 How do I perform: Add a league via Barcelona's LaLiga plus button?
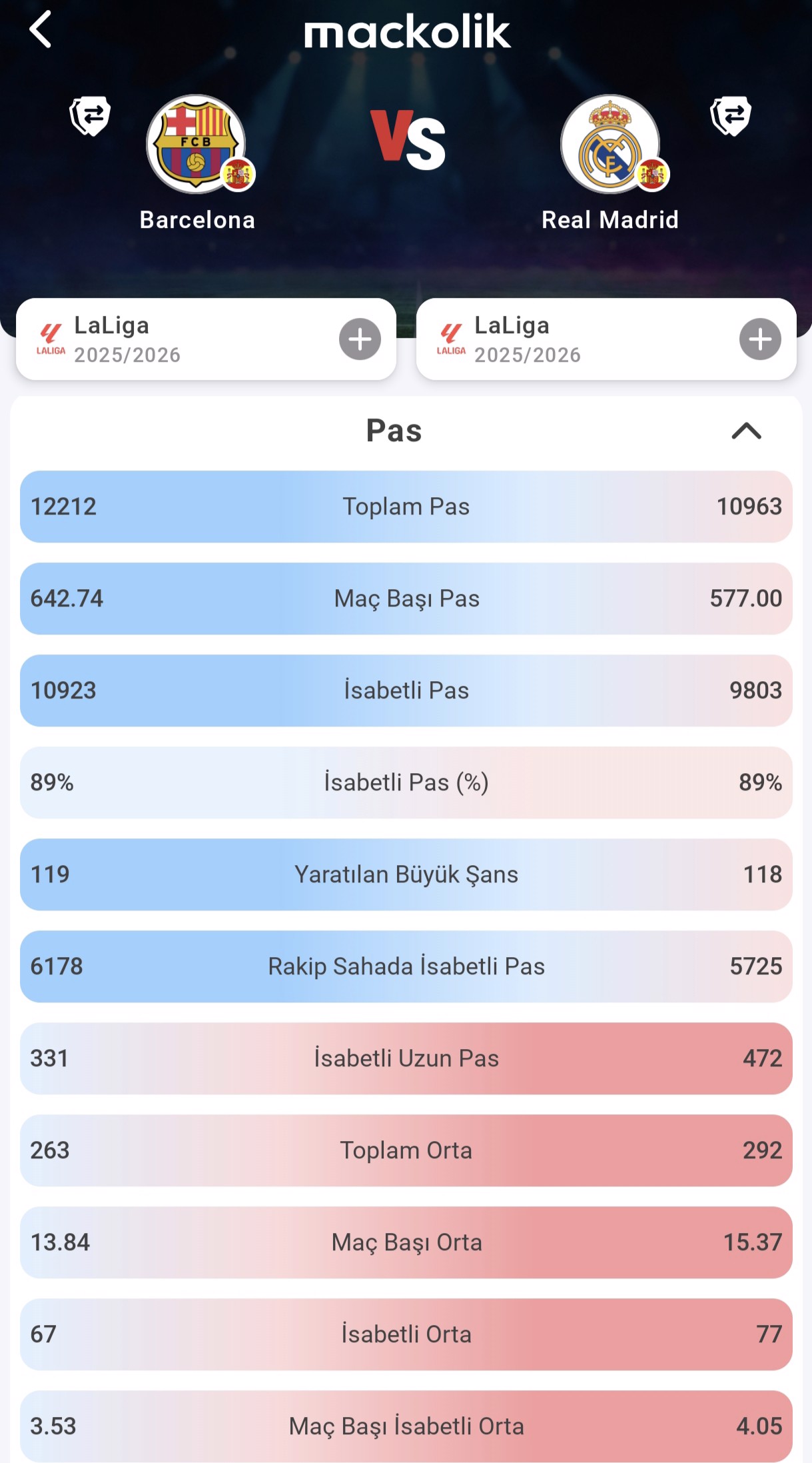coord(360,339)
